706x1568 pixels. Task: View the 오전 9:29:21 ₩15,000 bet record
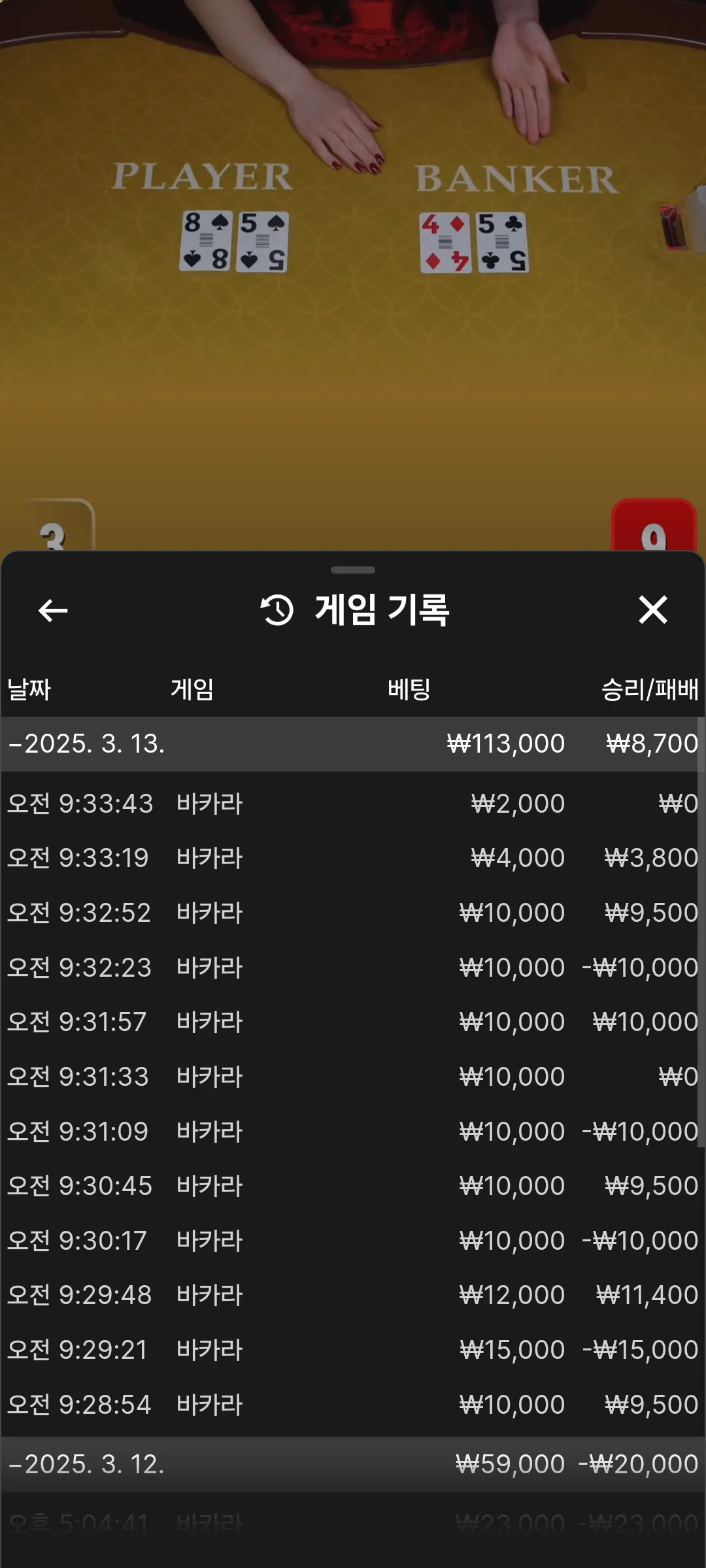pyautogui.click(x=353, y=1350)
